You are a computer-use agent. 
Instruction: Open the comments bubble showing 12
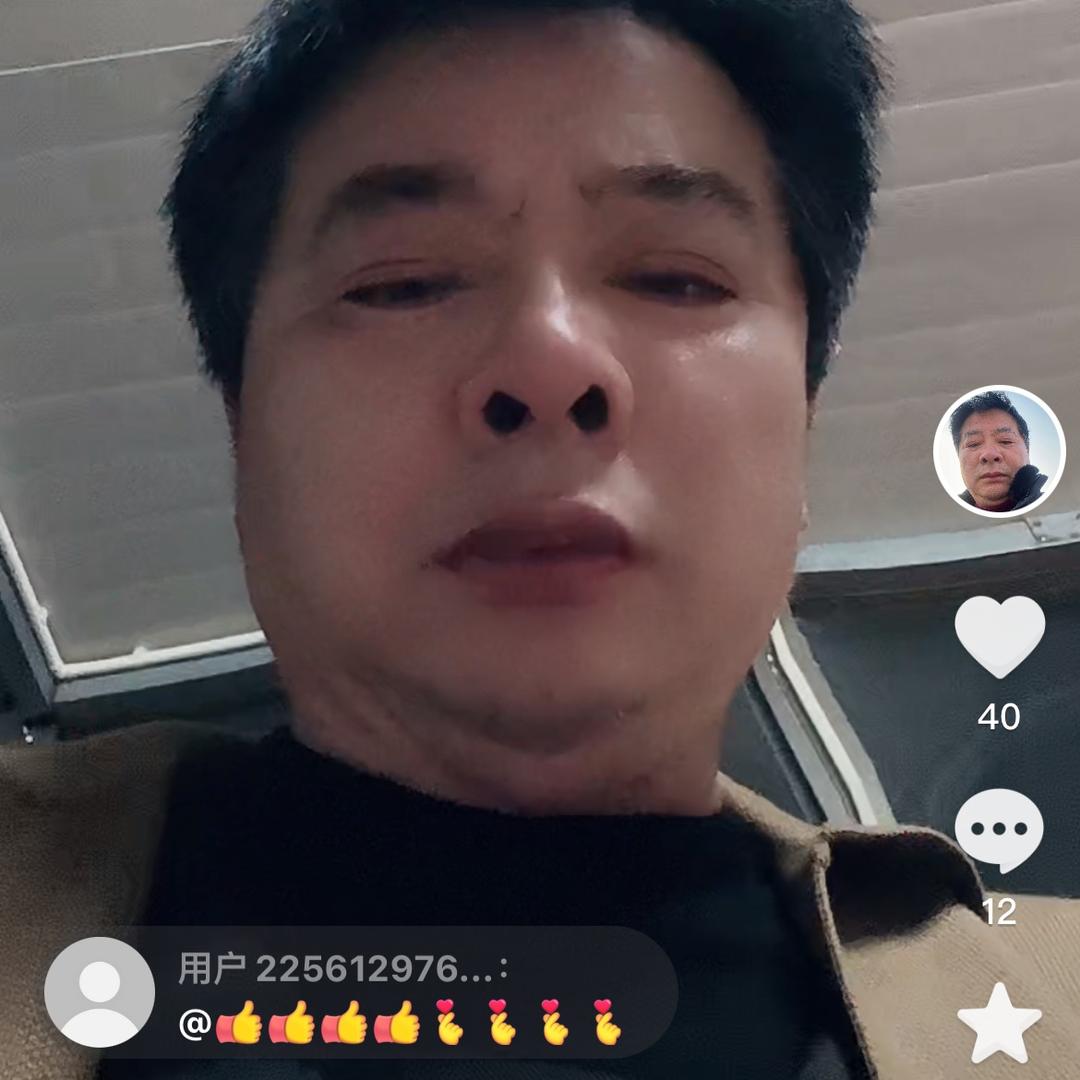999,830
